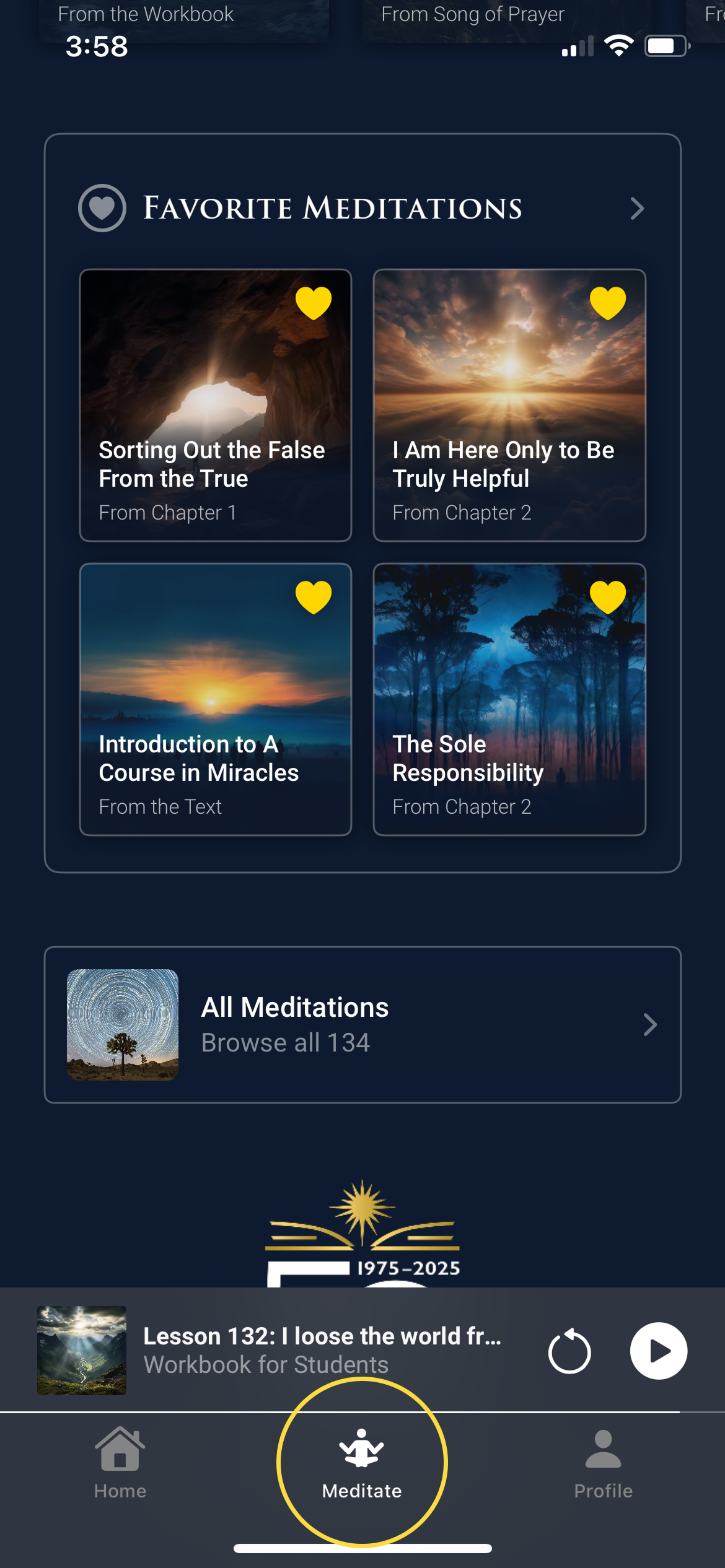Unfavorite Sorting Out the False From the True

point(314,303)
